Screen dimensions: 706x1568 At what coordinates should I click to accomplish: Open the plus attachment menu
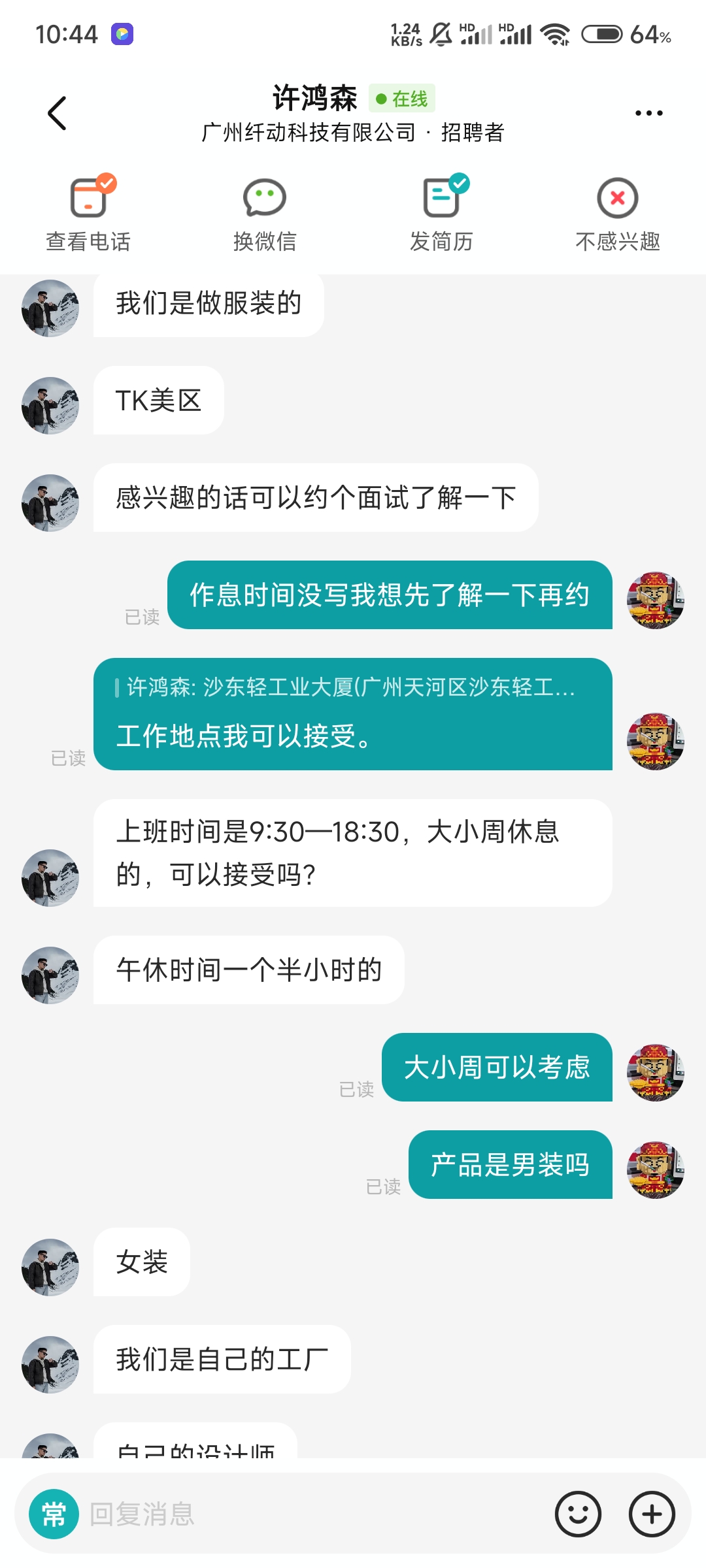click(x=652, y=1514)
